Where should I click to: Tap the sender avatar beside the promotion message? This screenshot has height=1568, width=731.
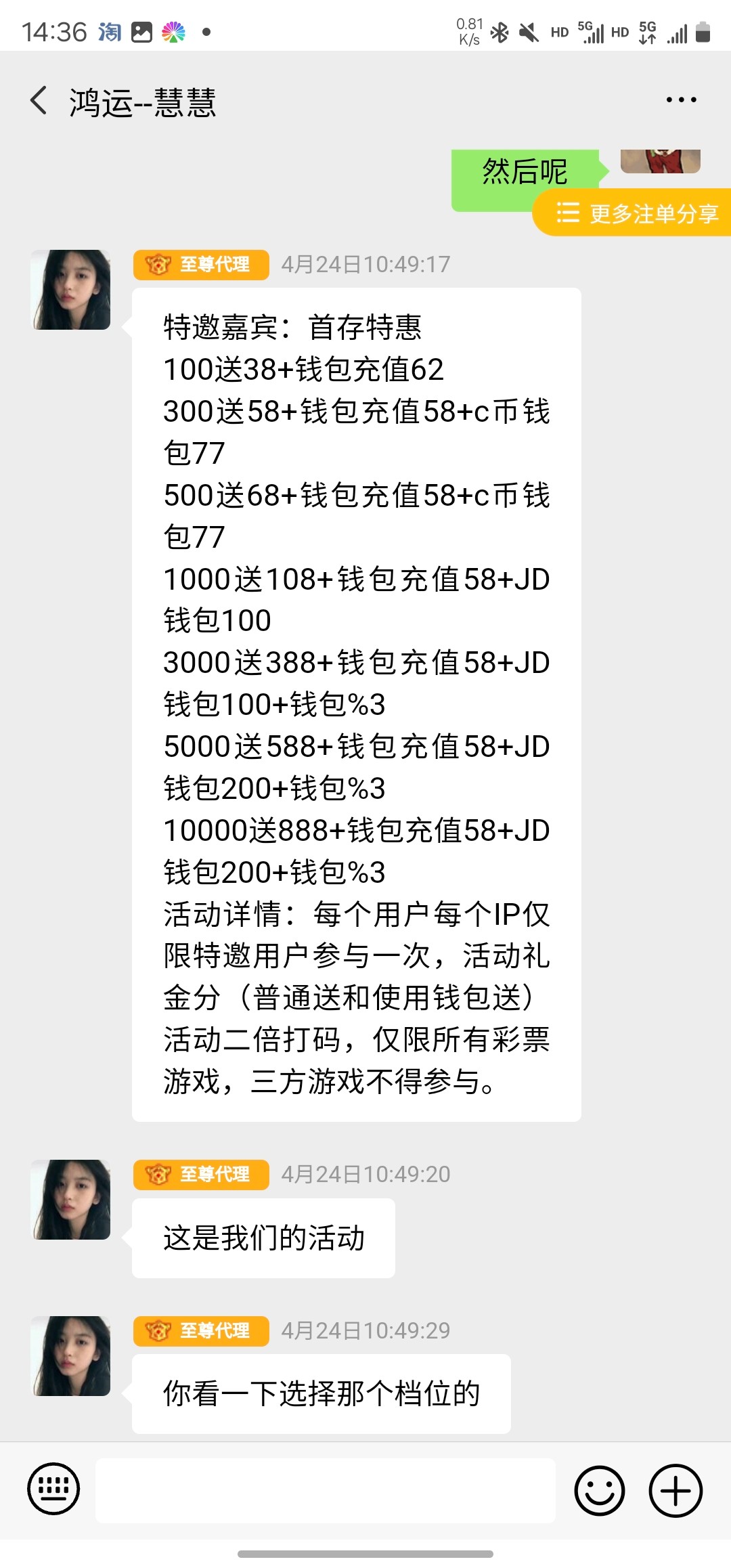(x=71, y=291)
